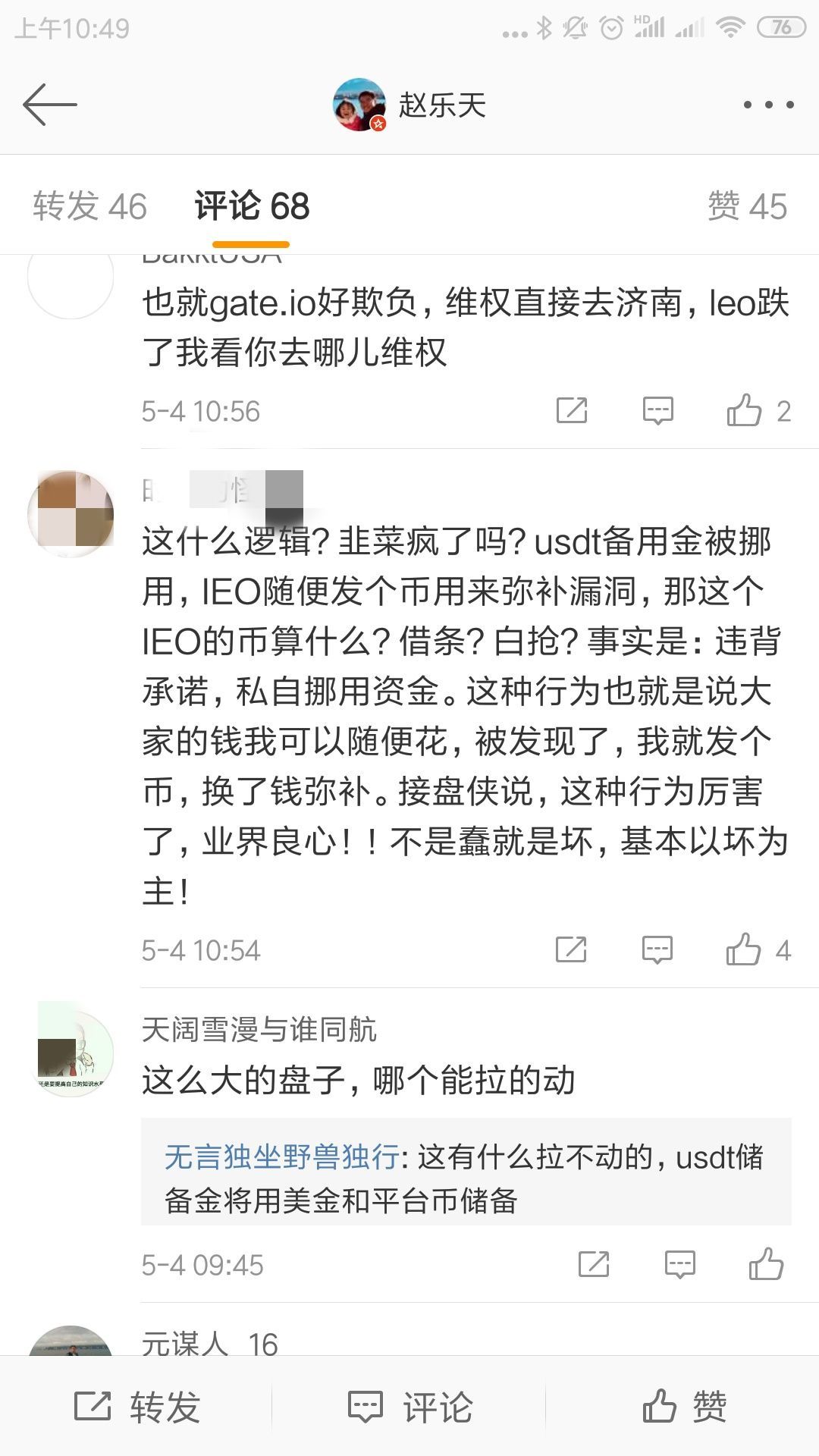Screen dimensions: 819x1456
Task: Switch to the 转发 46 tab
Action: tap(89, 206)
